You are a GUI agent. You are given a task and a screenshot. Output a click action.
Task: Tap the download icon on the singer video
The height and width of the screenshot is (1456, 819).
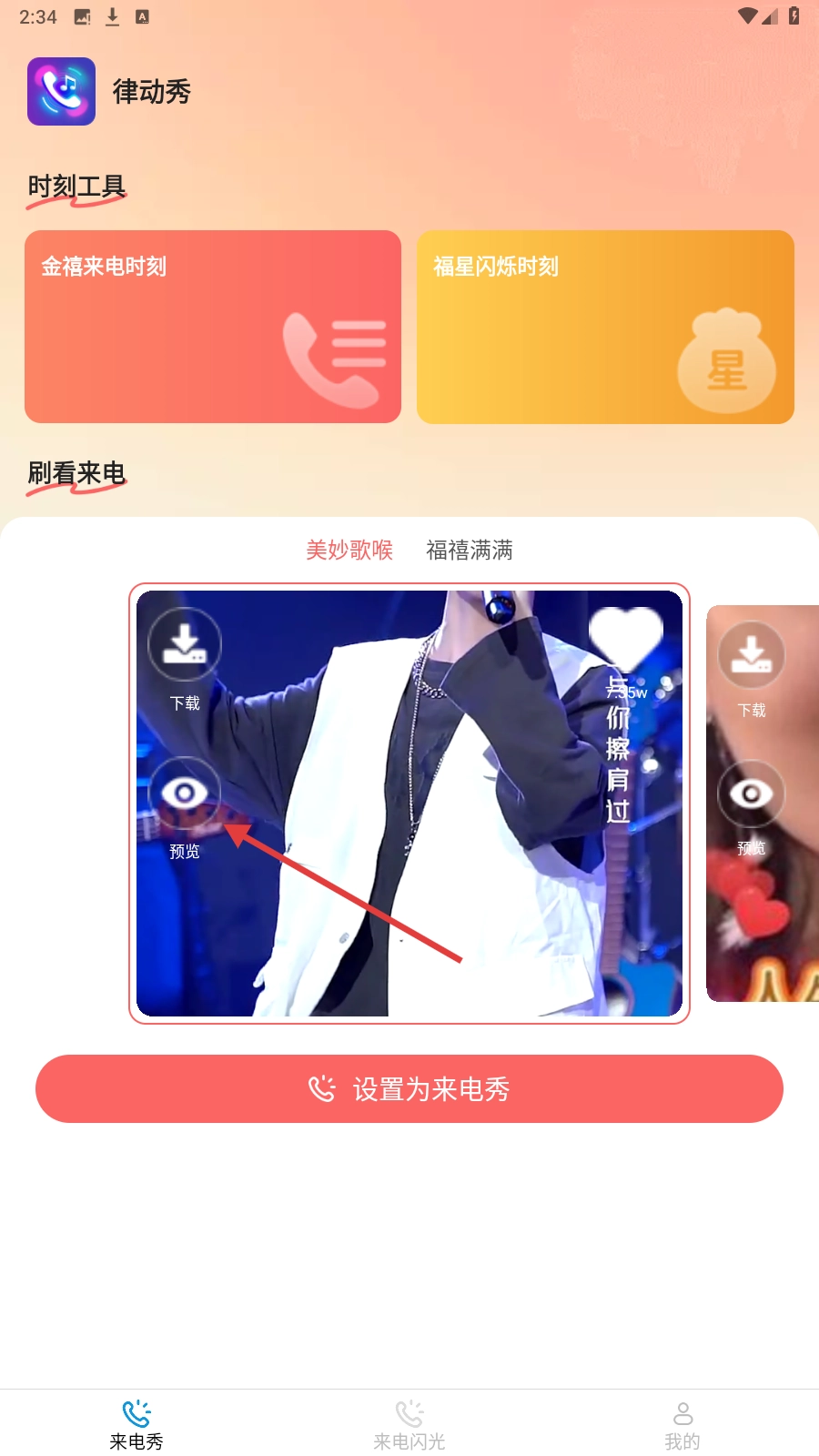(x=185, y=644)
